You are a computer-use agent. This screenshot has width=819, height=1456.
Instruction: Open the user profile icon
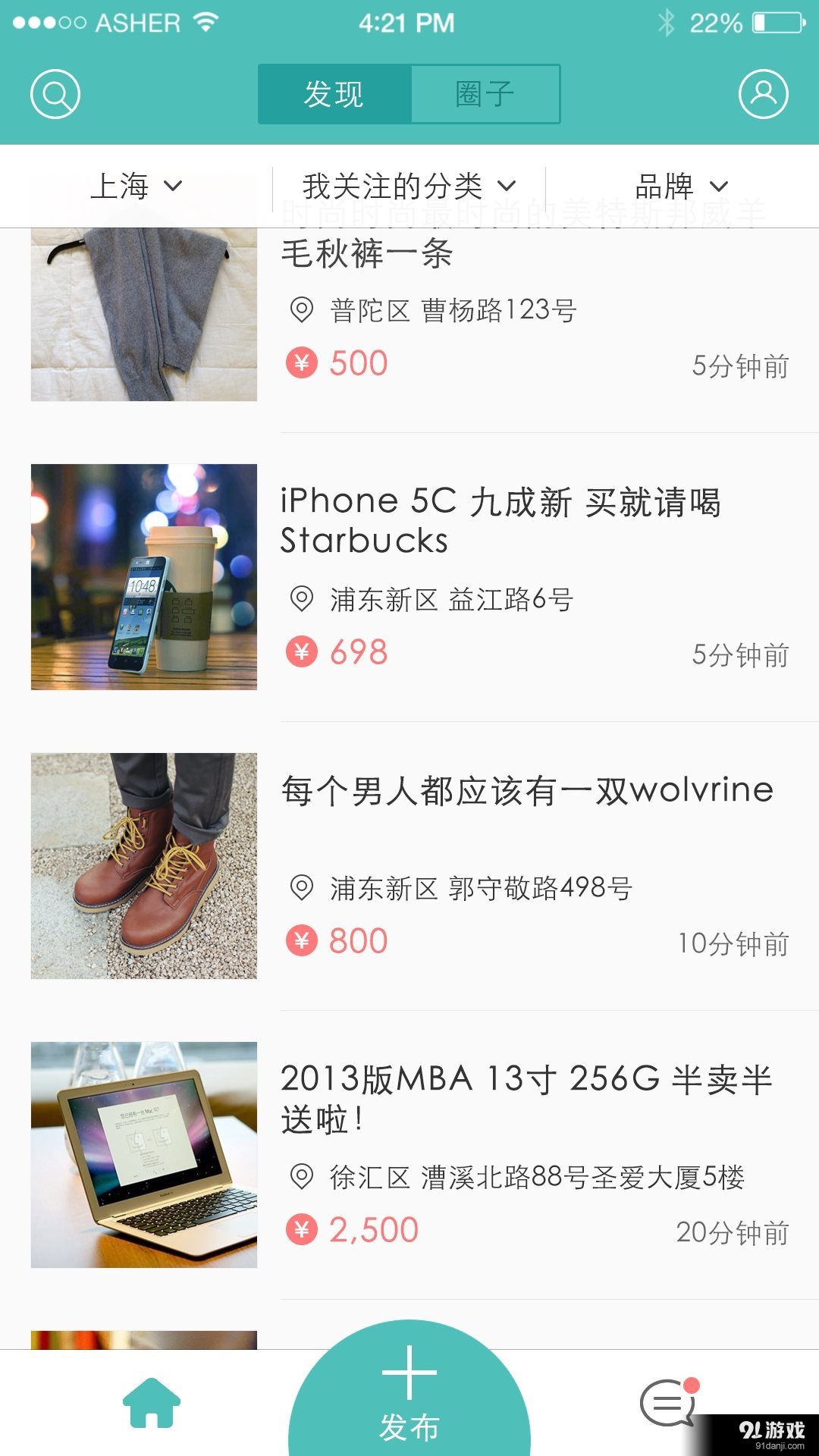pos(764,93)
